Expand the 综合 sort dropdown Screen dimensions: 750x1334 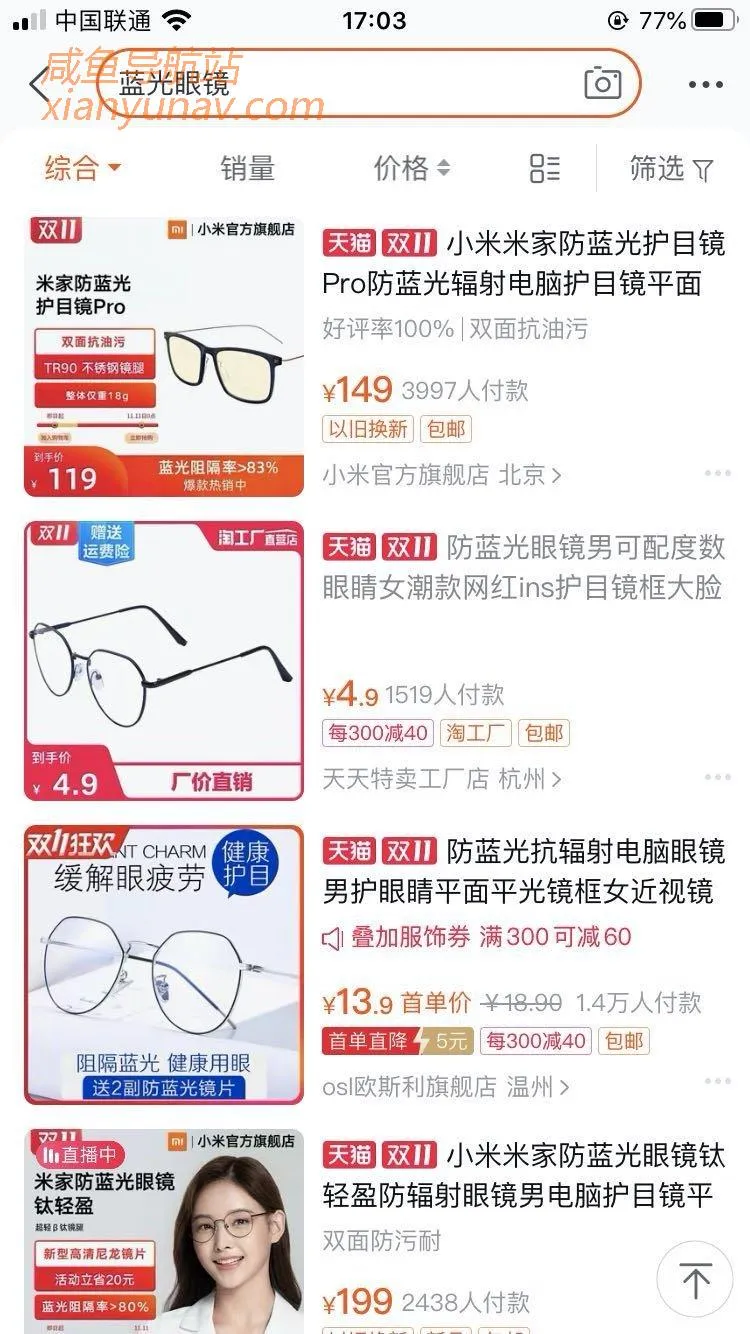(x=82, y=170)
